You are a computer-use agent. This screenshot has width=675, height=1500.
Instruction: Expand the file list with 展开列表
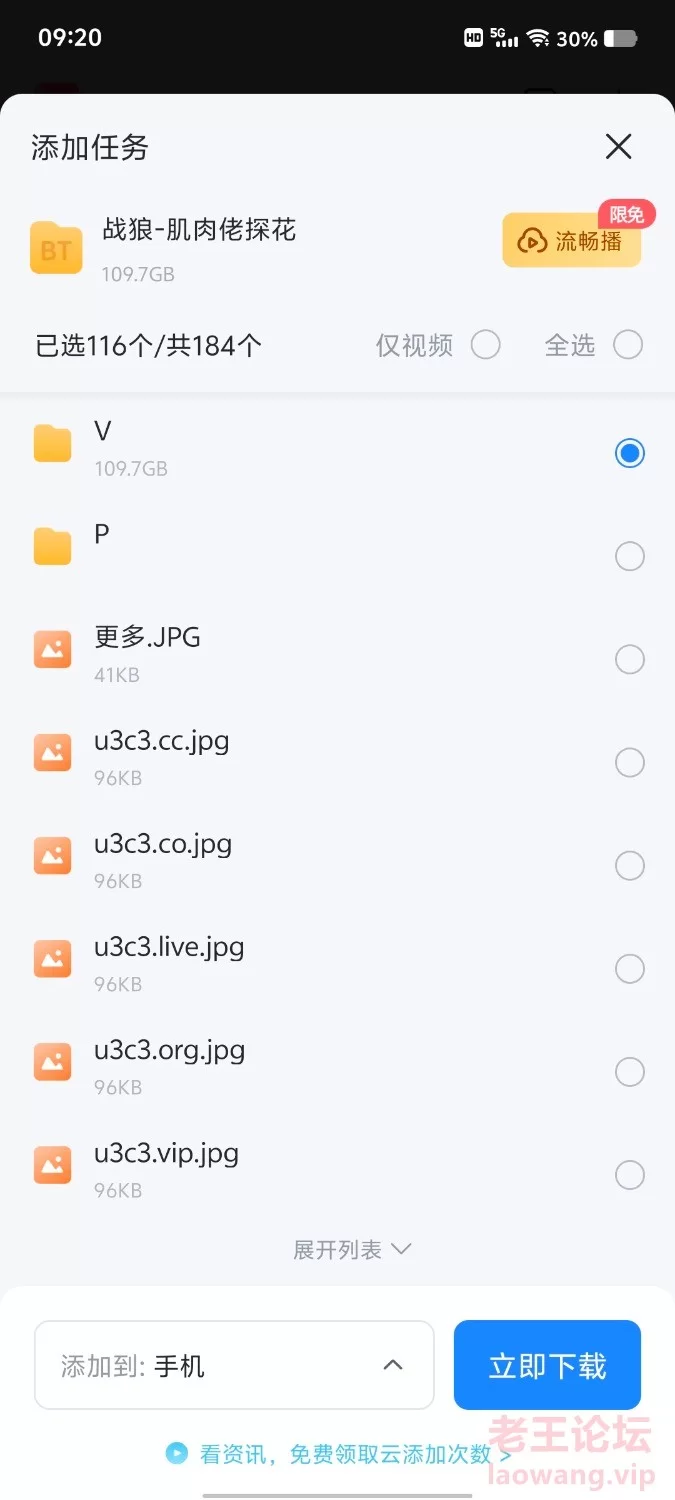(x=352, y=1250)
